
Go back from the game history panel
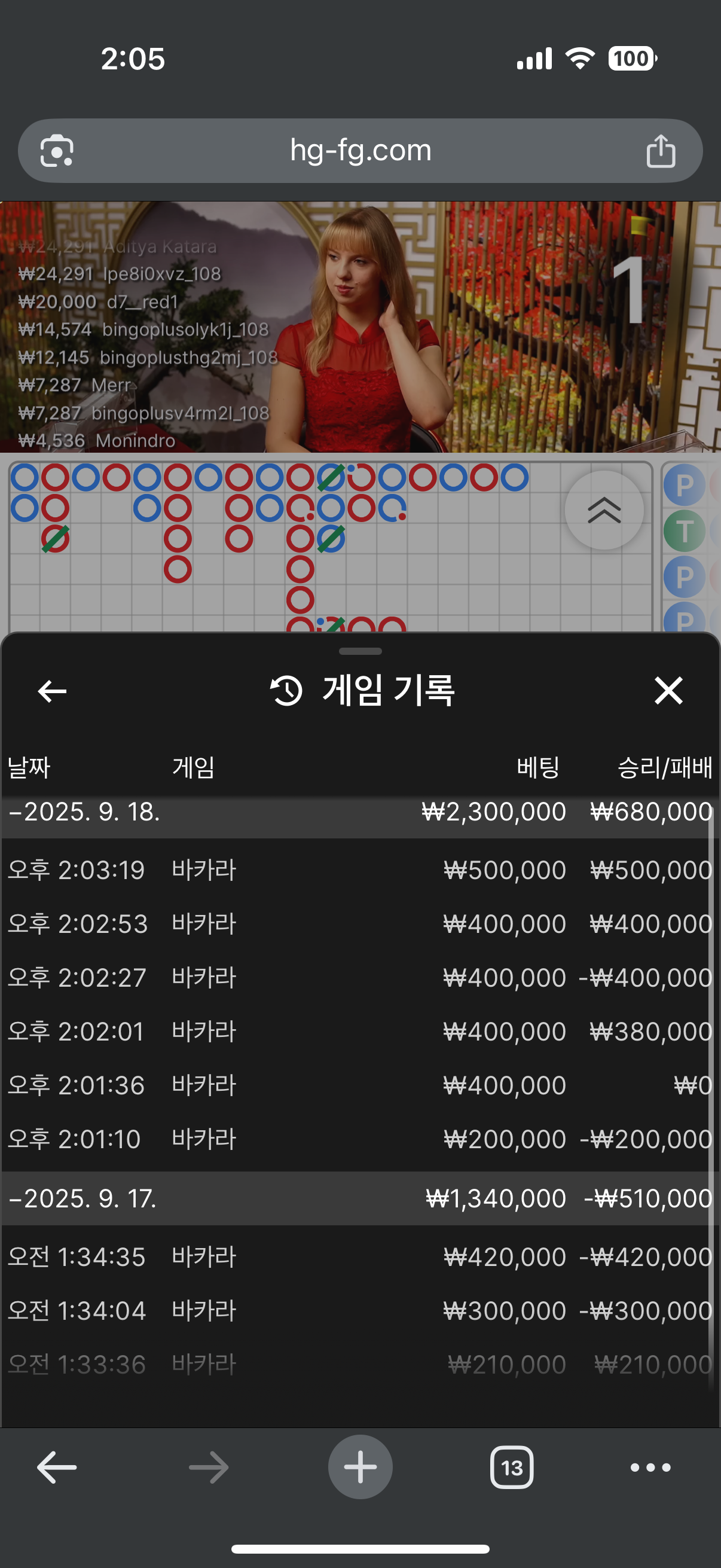pos(53,691)
